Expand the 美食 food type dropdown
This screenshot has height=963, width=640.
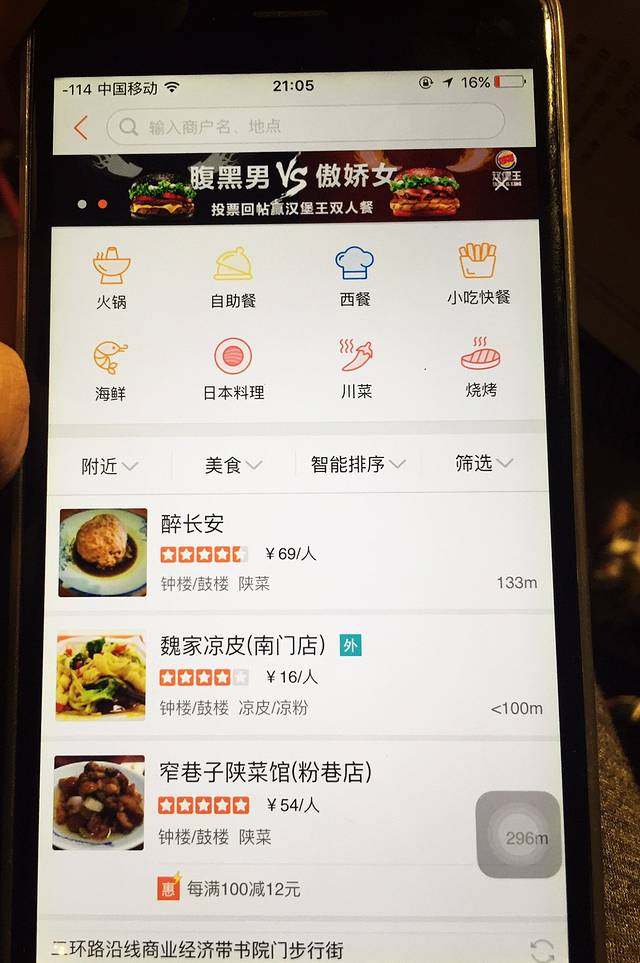point(233,465)
